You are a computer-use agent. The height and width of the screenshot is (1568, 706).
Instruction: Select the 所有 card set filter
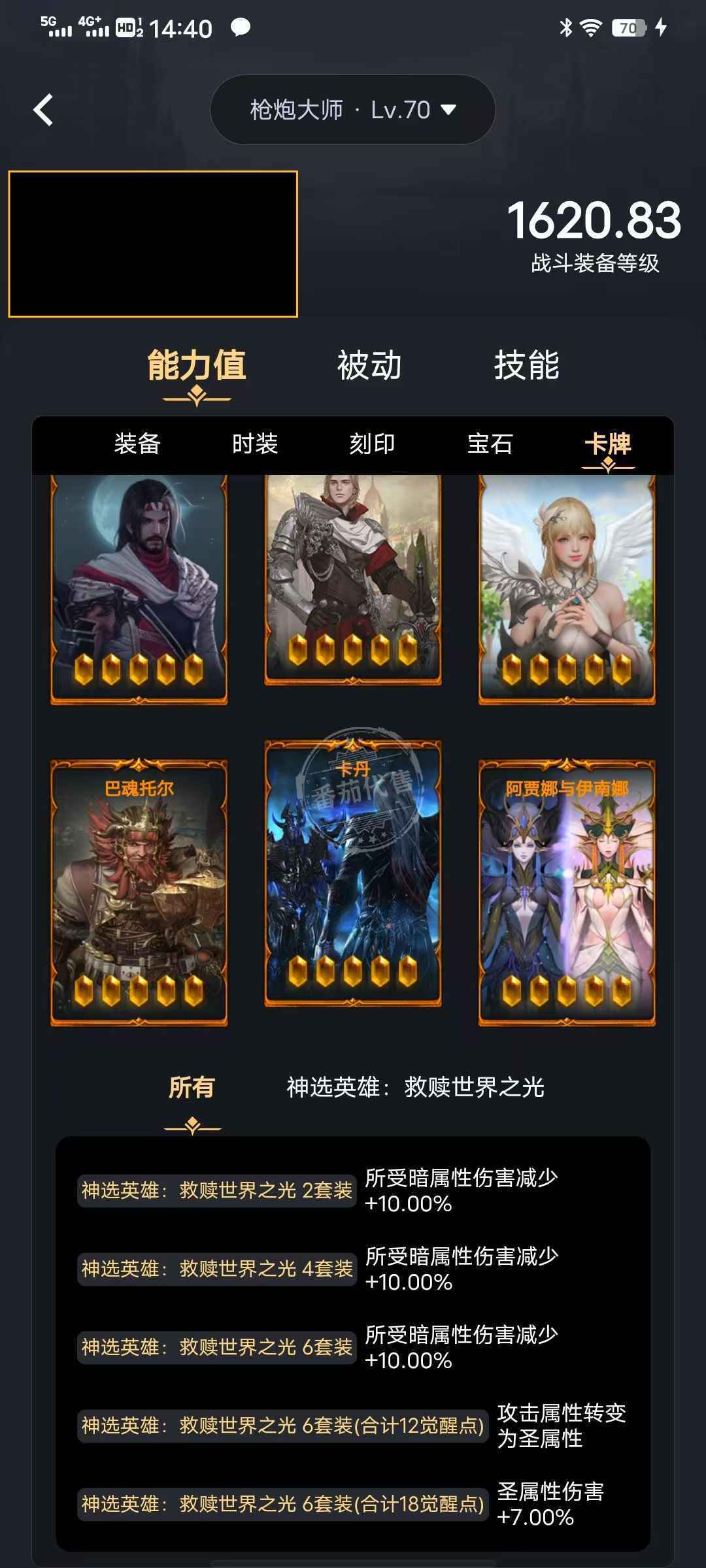pyautogui.click(x=192, y=1088)
